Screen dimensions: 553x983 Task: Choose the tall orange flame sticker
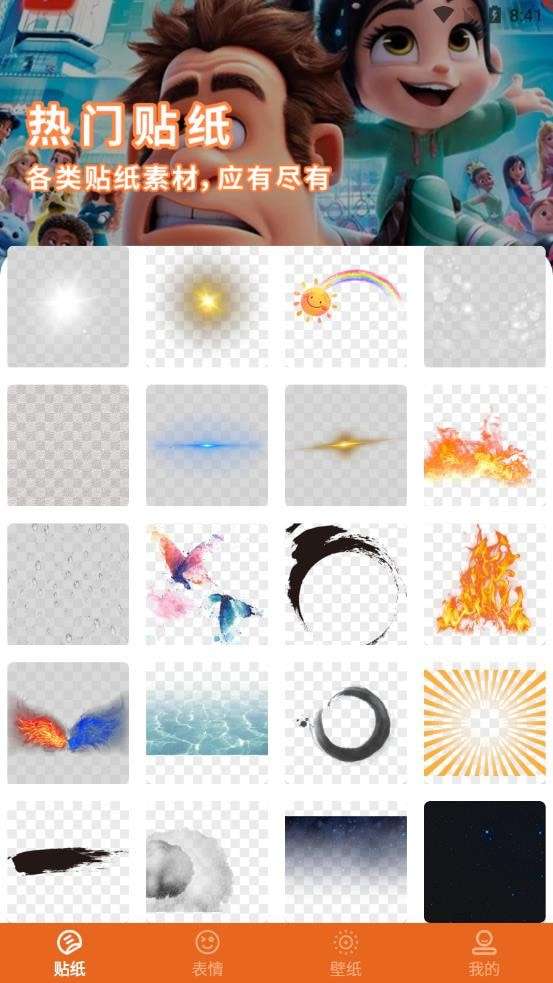point(485,584)
